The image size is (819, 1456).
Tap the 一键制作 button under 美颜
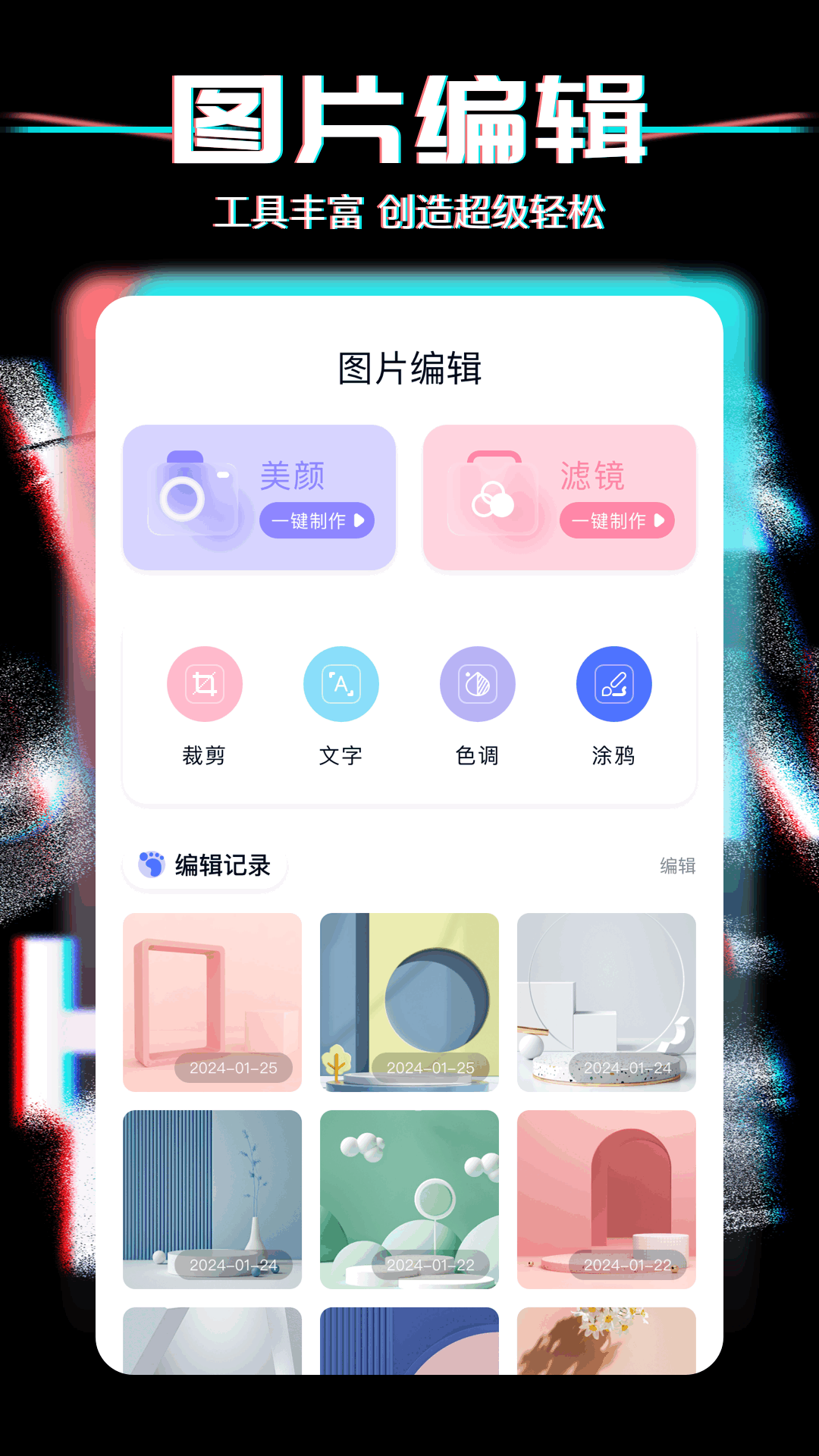pyautogui.click(x=318, y=521)
